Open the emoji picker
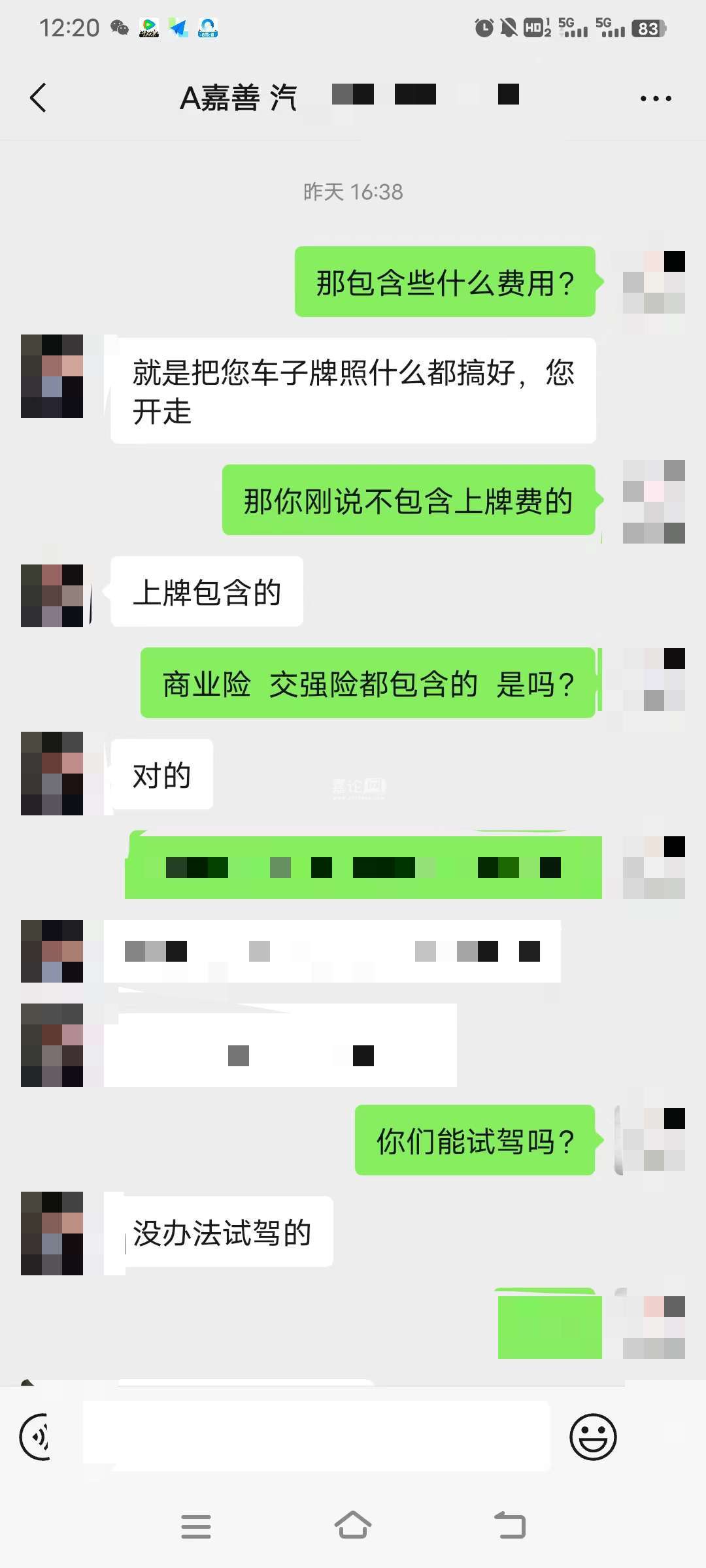The image size is (706, 1568). point(593,1436)
